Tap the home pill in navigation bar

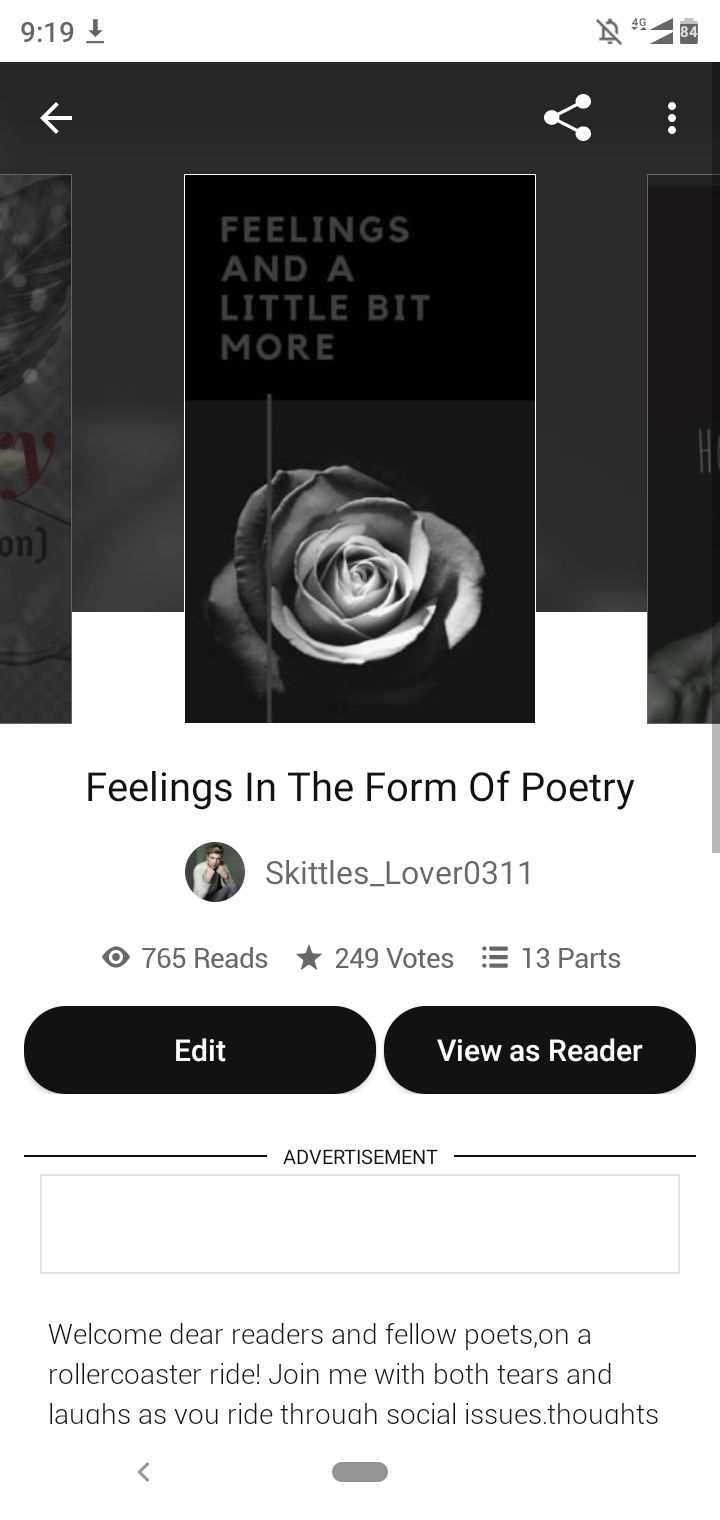[360, 1471]
